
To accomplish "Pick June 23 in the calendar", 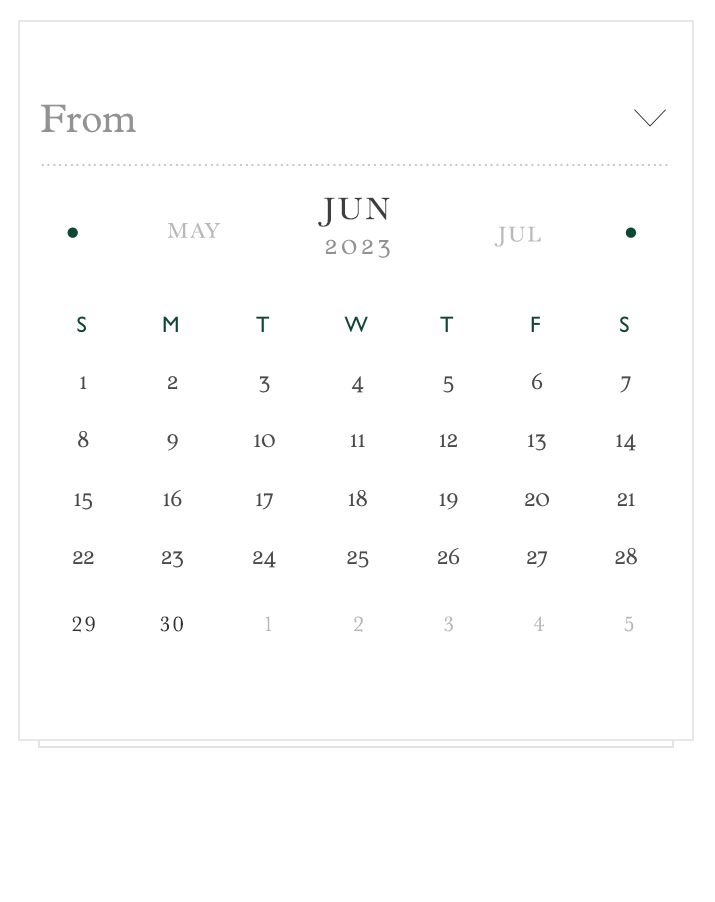I will (172, 558).
